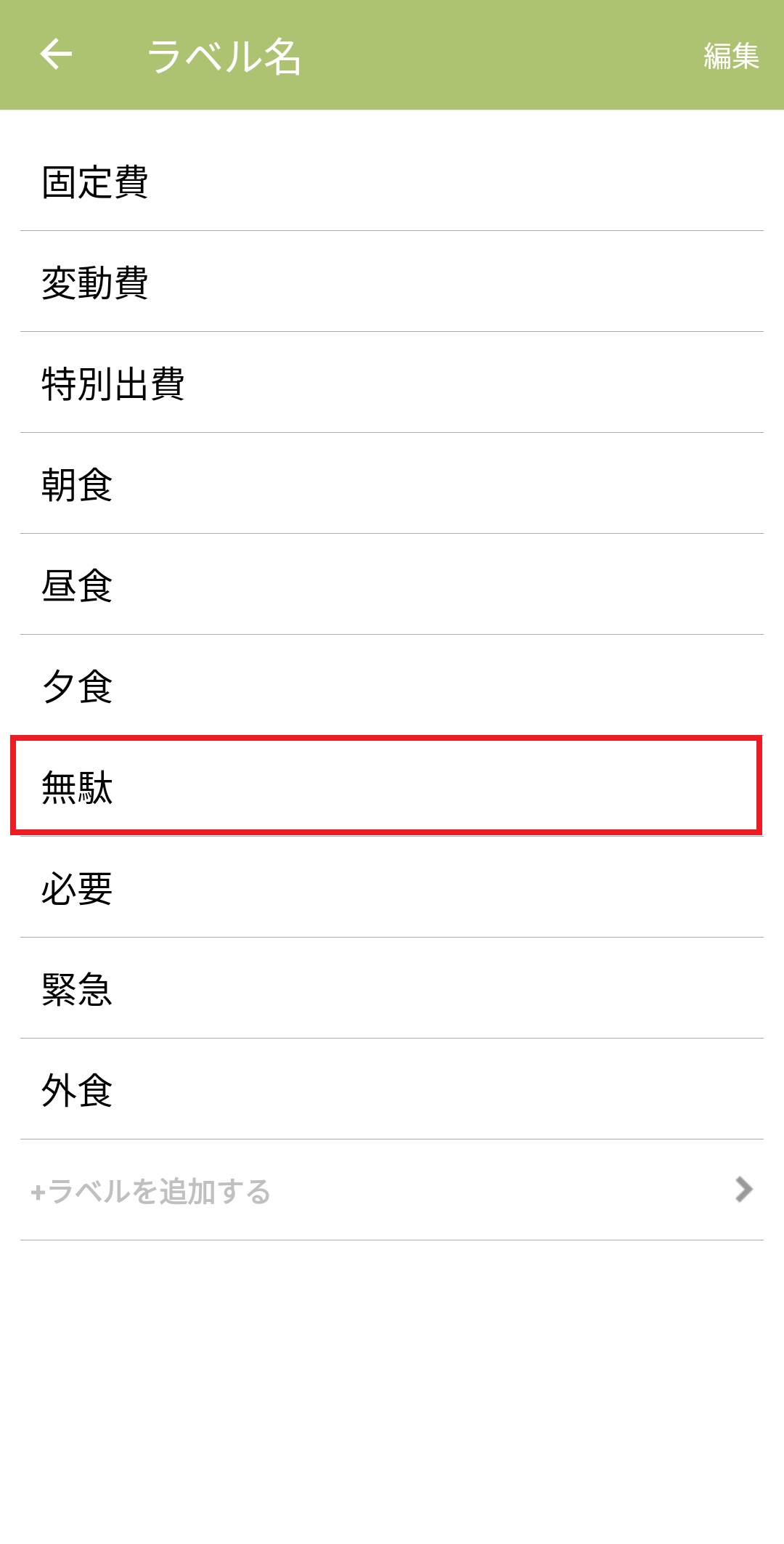Tap the 編集 edit button
This screenshot has width=784, height=1544.
click(730, 56)
